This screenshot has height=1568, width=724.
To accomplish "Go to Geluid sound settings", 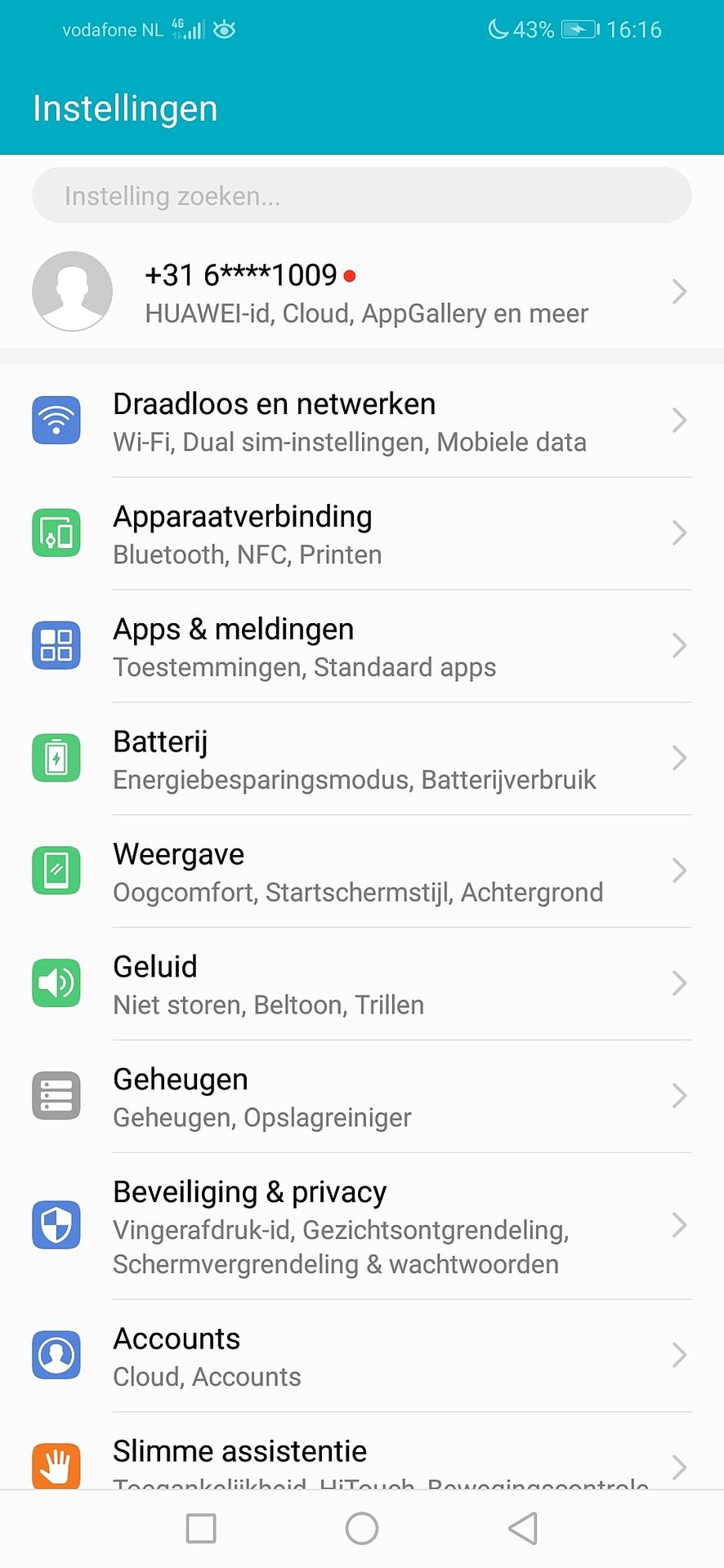I will click(362, 985).
